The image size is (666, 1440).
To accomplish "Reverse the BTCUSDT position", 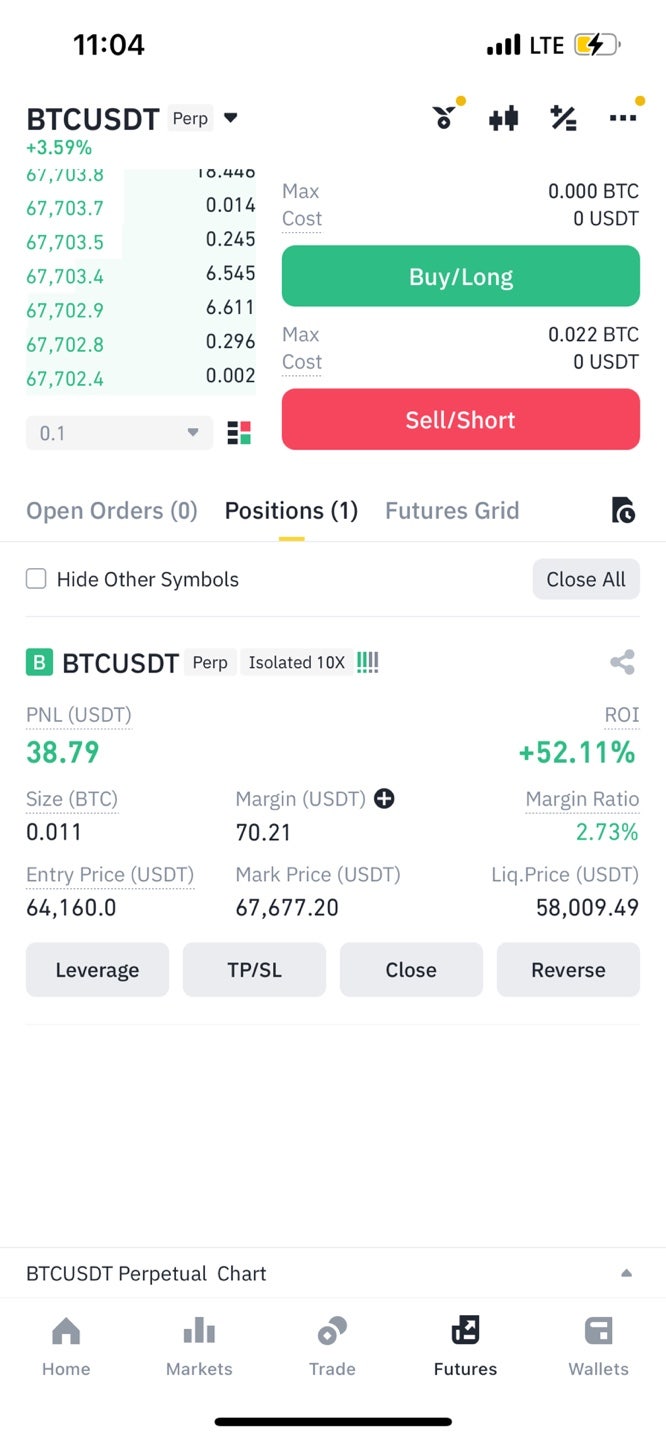I will (x=568, y=970).
